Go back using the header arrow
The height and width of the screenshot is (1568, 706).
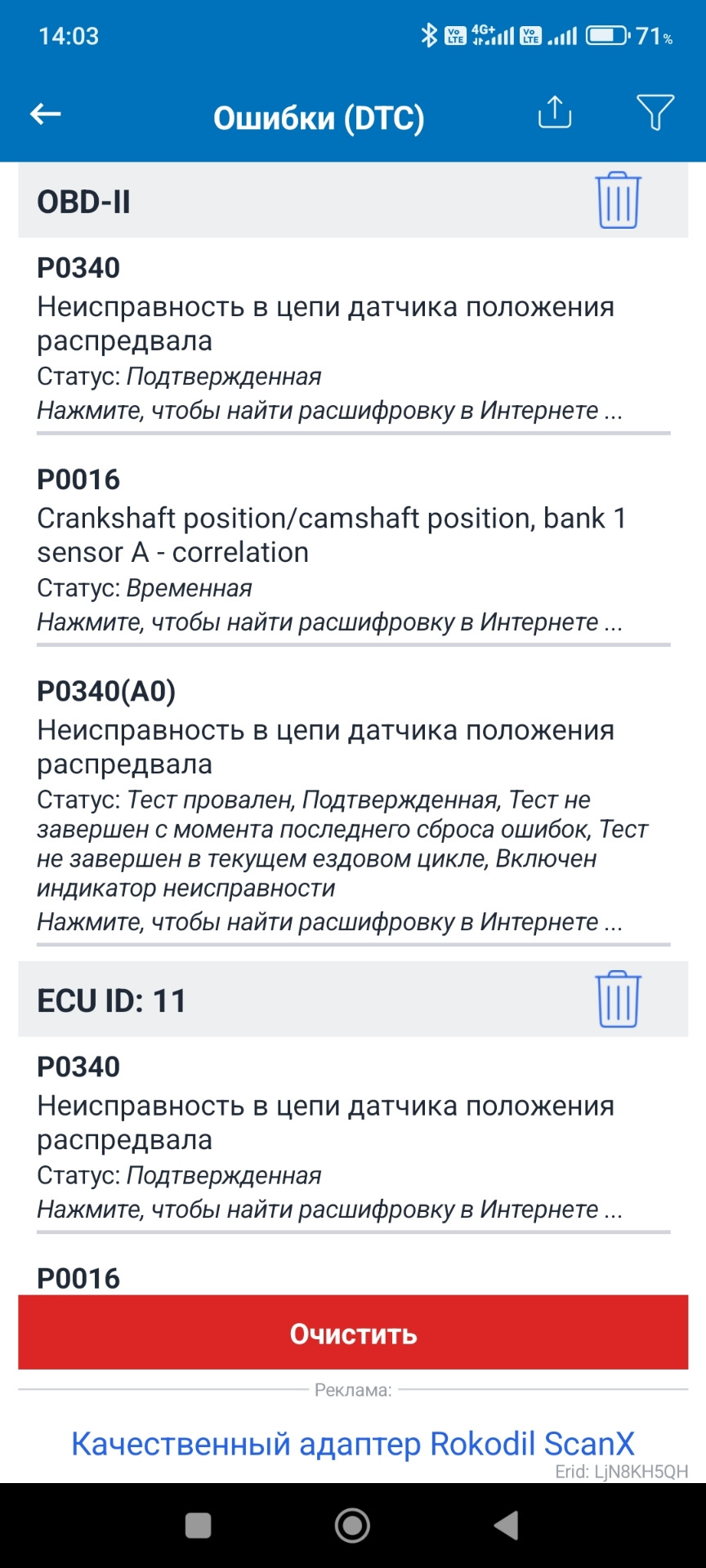click(46, 115)
